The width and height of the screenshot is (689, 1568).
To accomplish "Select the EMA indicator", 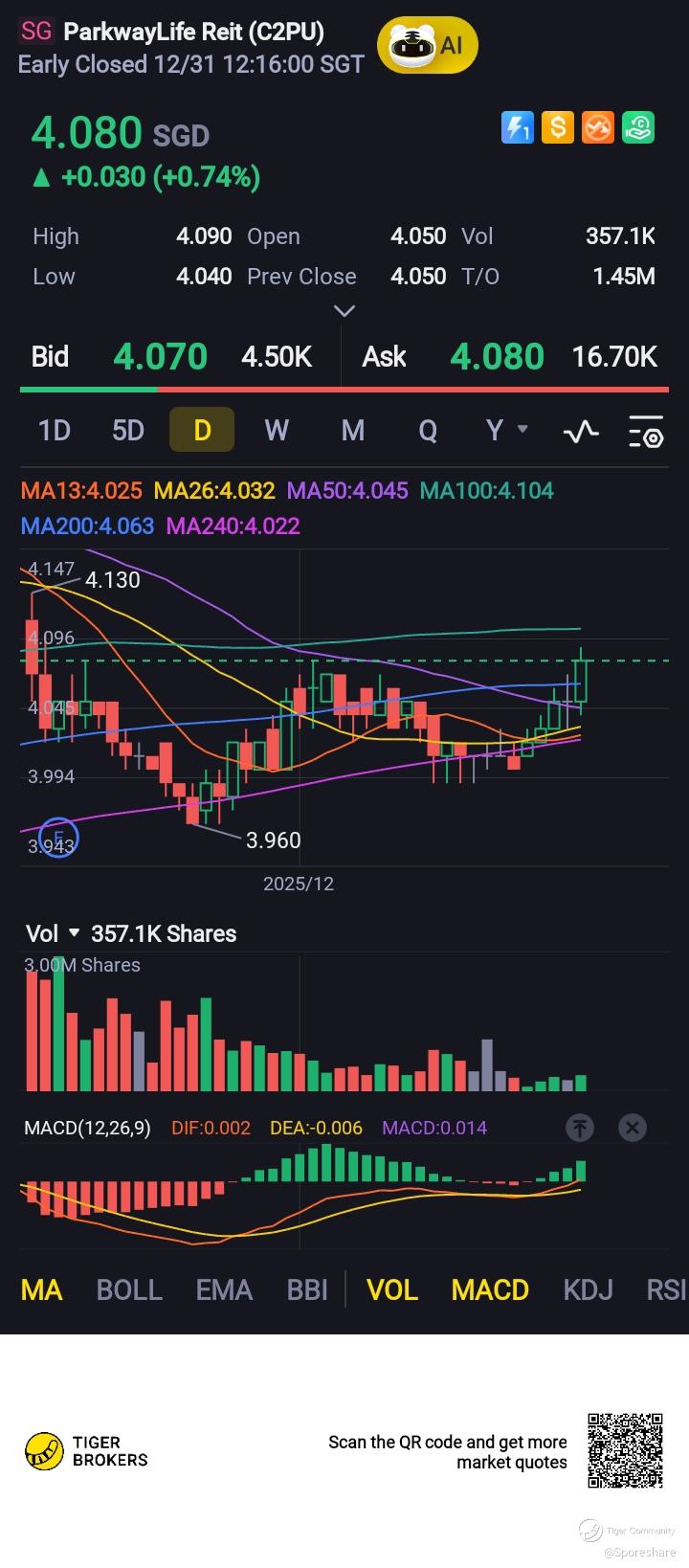I will (224, 1289).
